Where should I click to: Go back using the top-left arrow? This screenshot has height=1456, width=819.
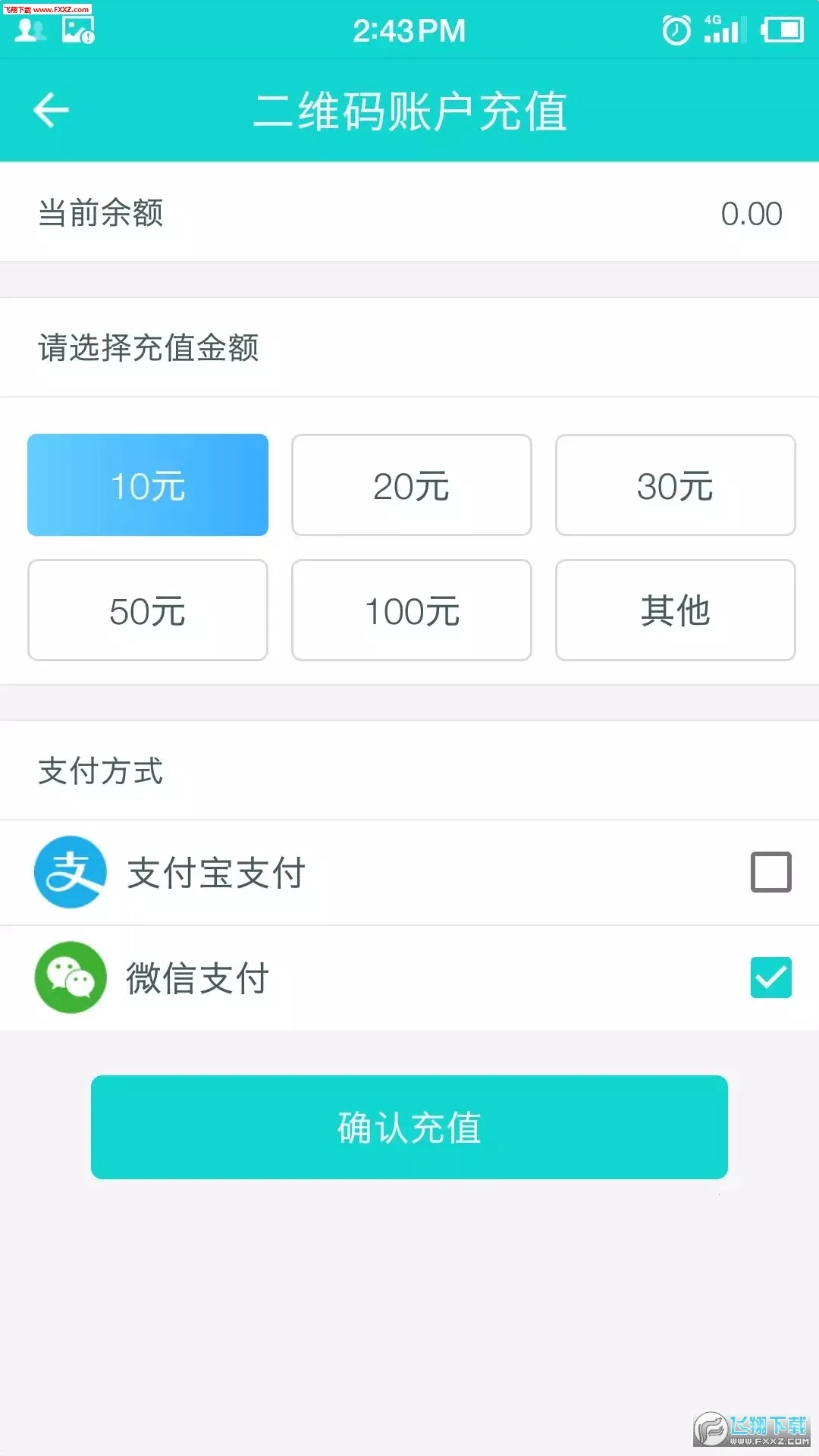52,111
